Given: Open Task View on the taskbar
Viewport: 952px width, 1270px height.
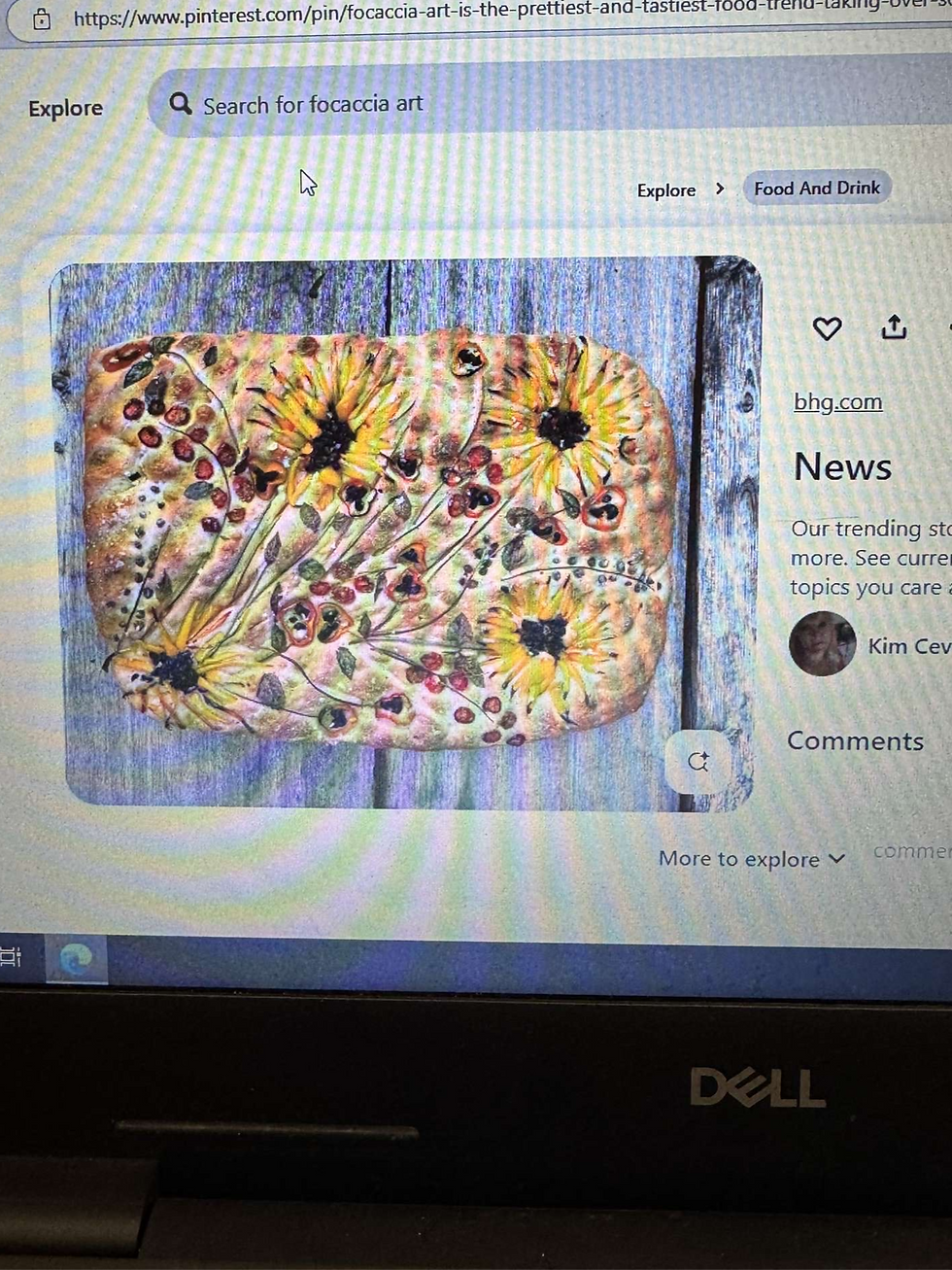Looking at the screenshot, I should pyautogui.click(x=11, y=958).
